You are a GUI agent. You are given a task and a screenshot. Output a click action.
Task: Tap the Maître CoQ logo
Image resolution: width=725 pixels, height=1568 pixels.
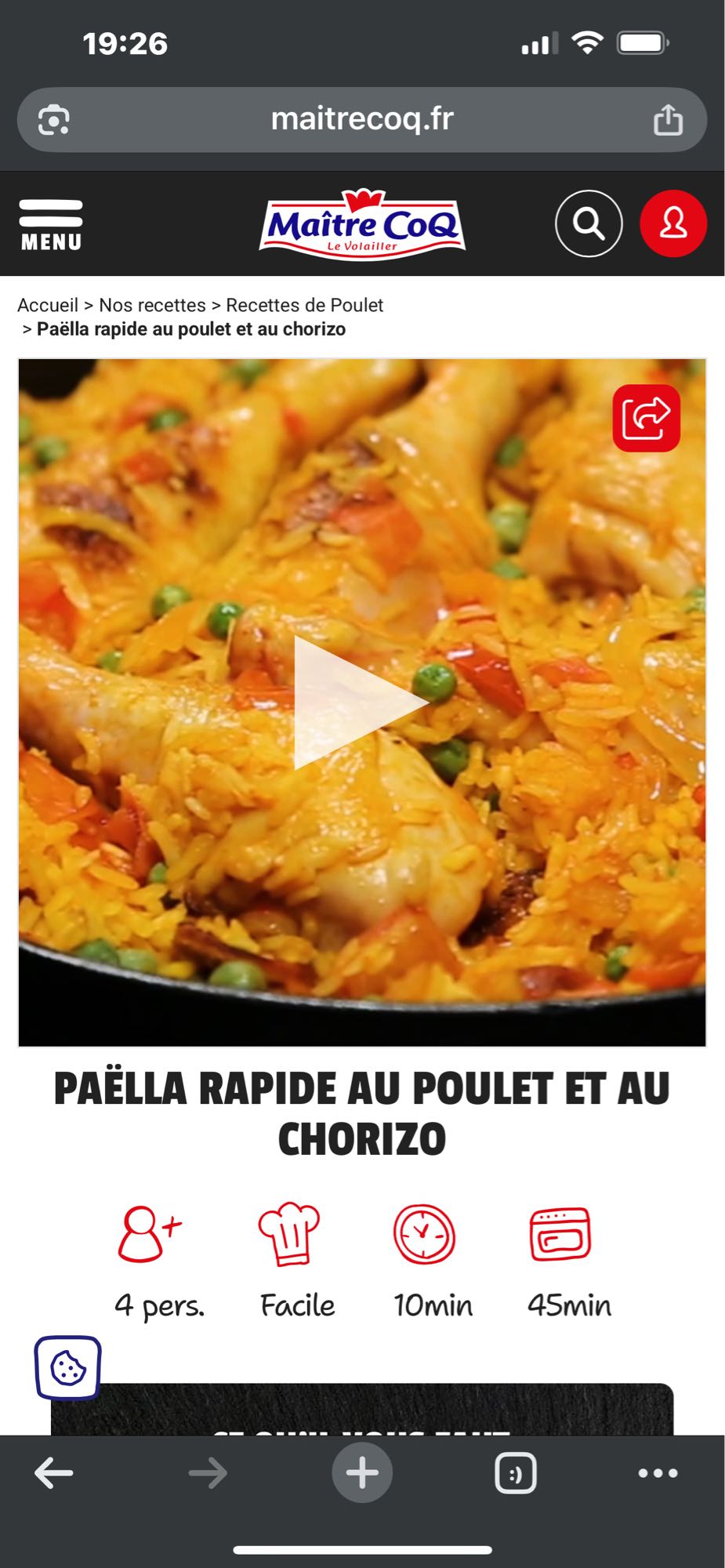tap(362, 223)
